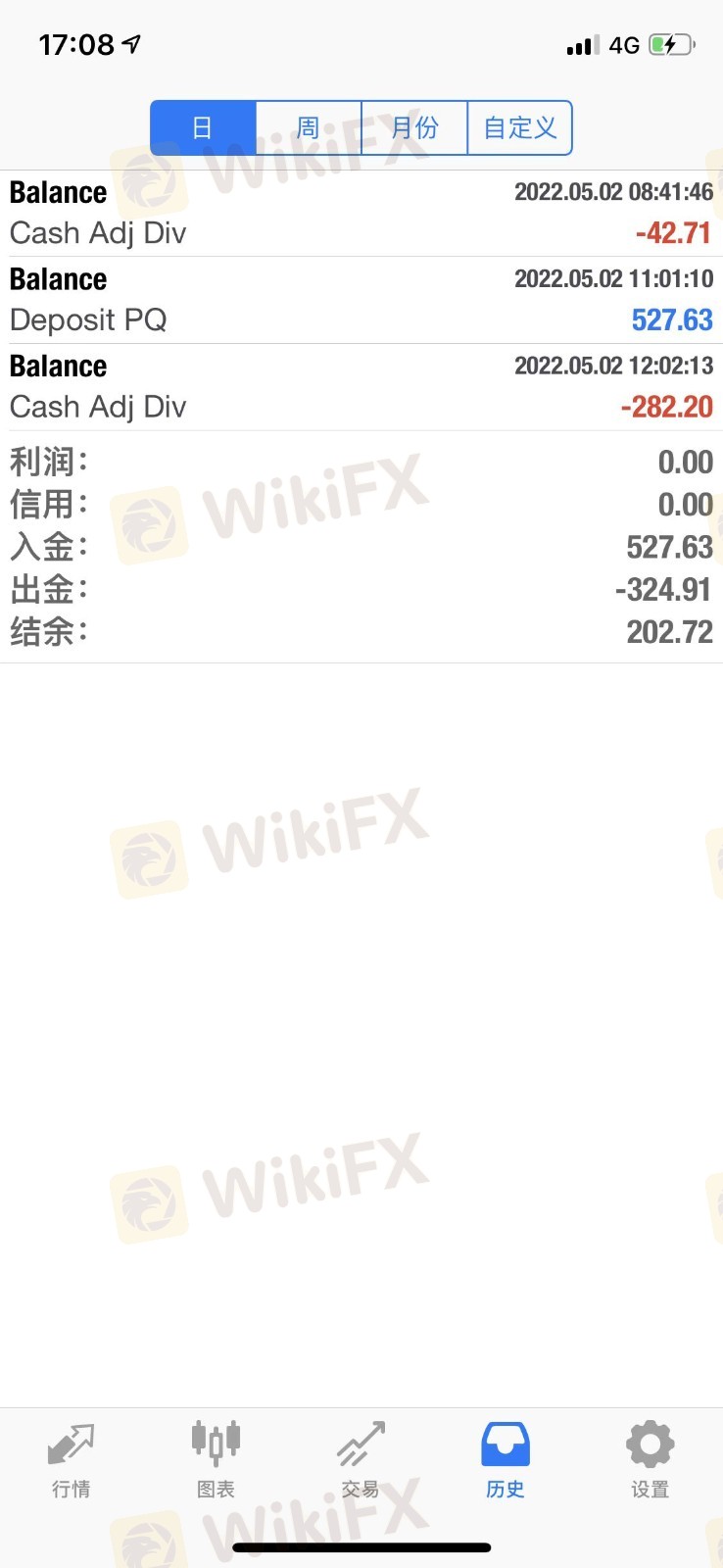Switch to the 月份 (month) period
This screenshot has width=723, height=1568.
point(414,127)
